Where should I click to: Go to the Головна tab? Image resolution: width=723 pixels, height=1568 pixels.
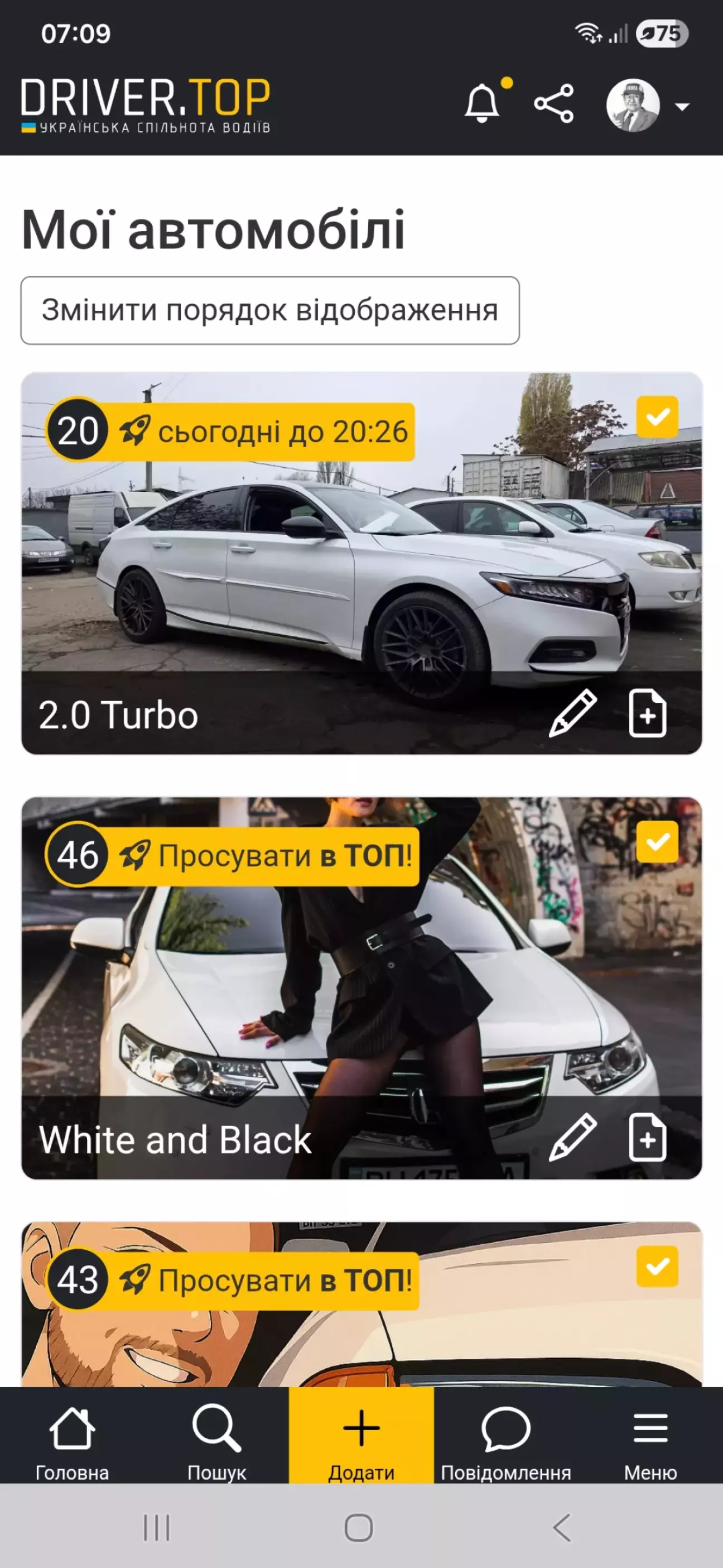point(72,1440)
